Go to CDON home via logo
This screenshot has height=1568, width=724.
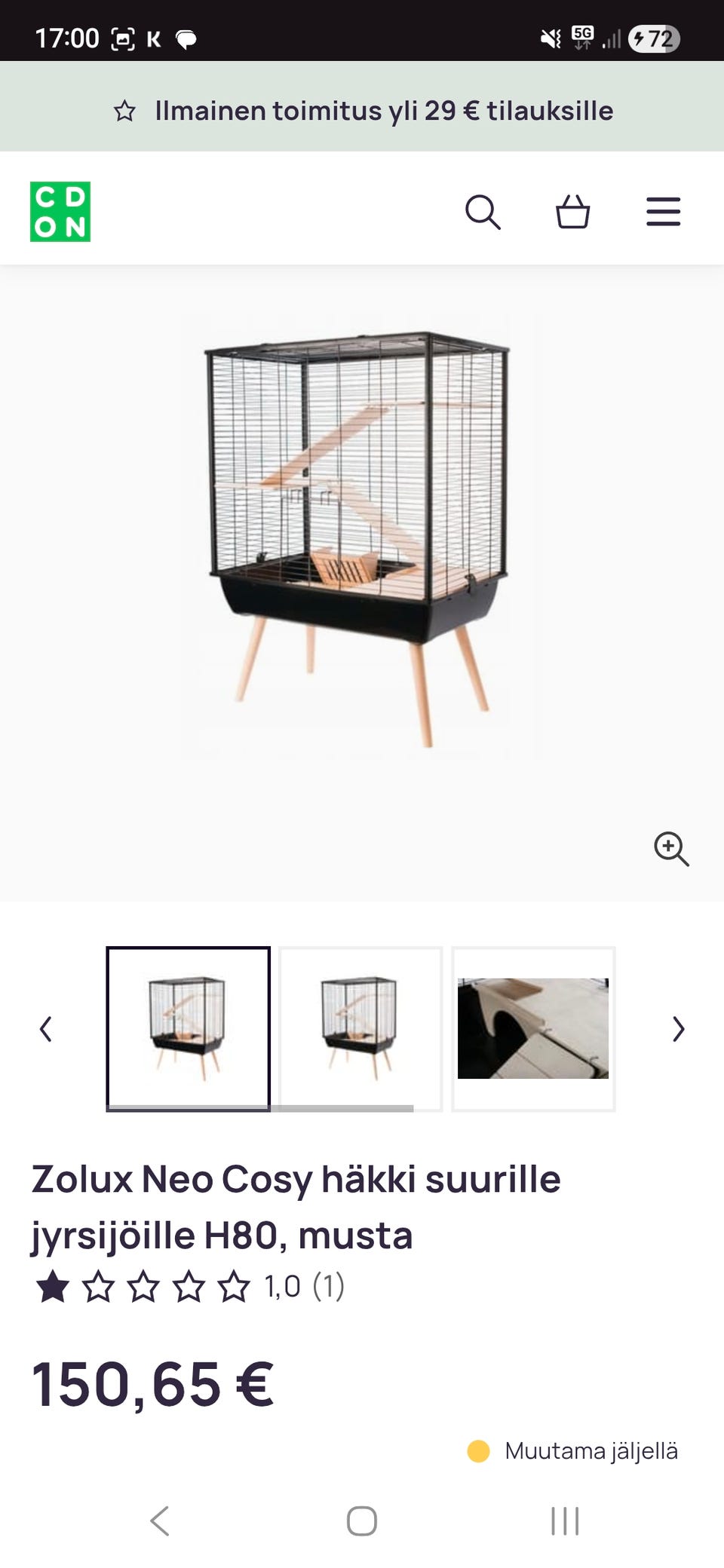pos(60,212)
